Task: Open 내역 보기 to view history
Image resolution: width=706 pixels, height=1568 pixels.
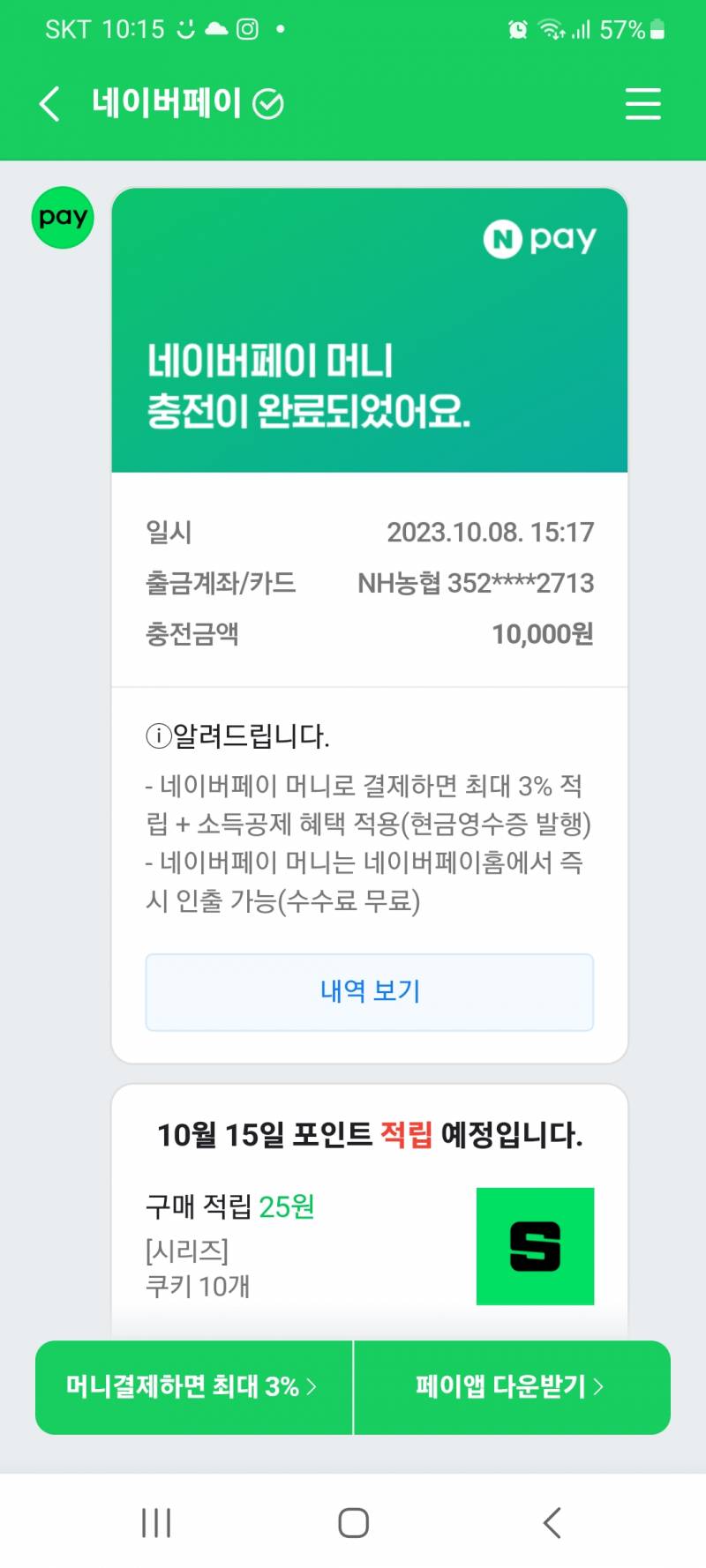Action: tap(369, 991)
